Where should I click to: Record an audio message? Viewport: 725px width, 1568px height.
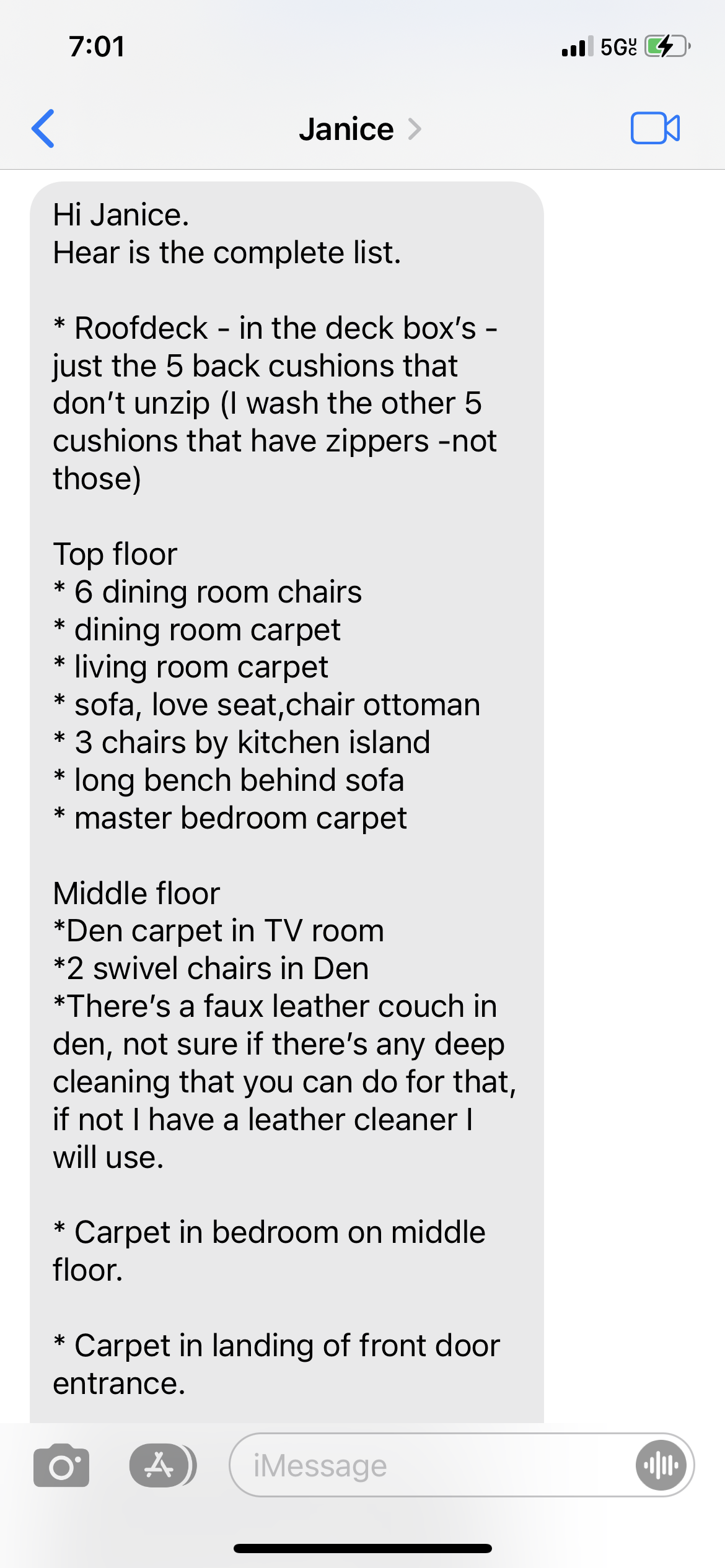tap(661, 1465)
